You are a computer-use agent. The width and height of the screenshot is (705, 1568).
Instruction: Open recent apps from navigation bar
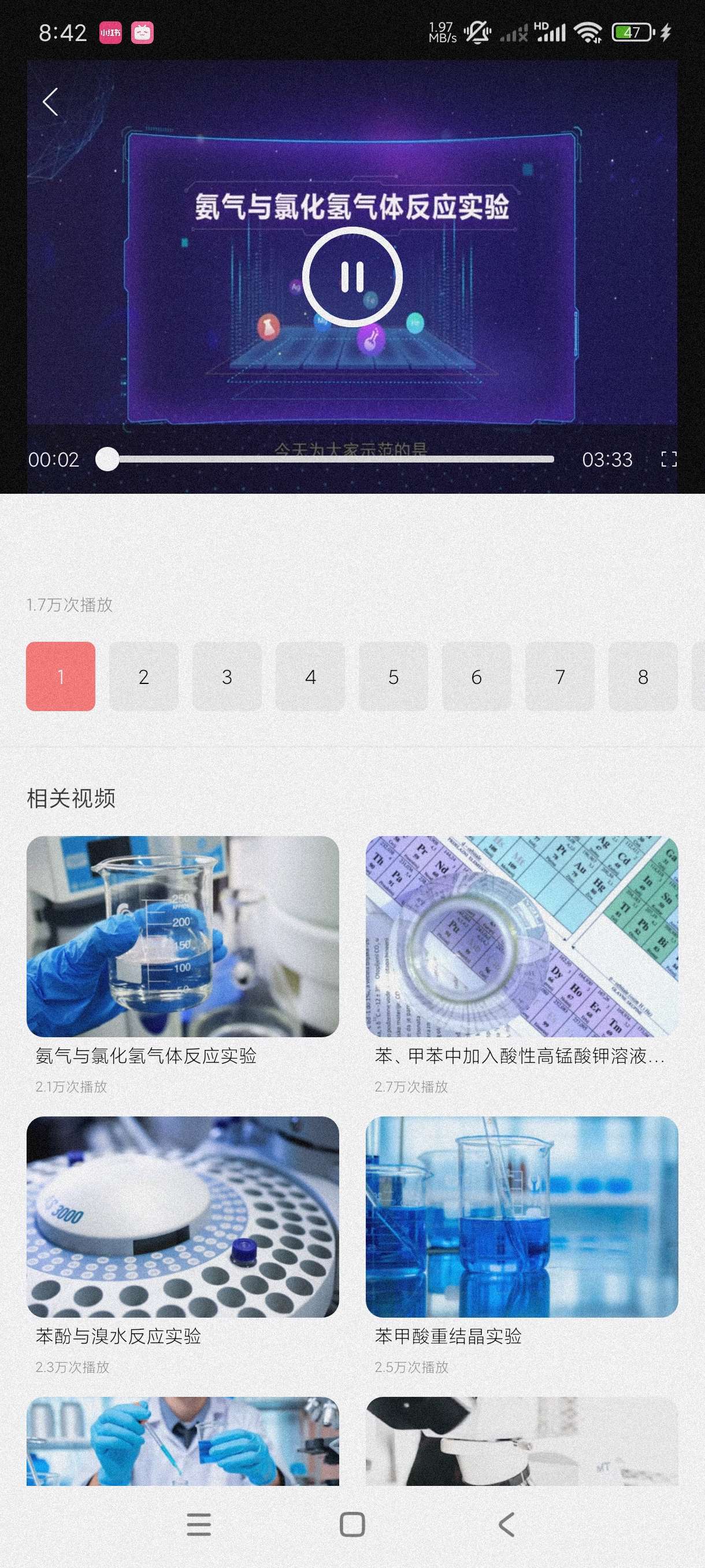199,1525
